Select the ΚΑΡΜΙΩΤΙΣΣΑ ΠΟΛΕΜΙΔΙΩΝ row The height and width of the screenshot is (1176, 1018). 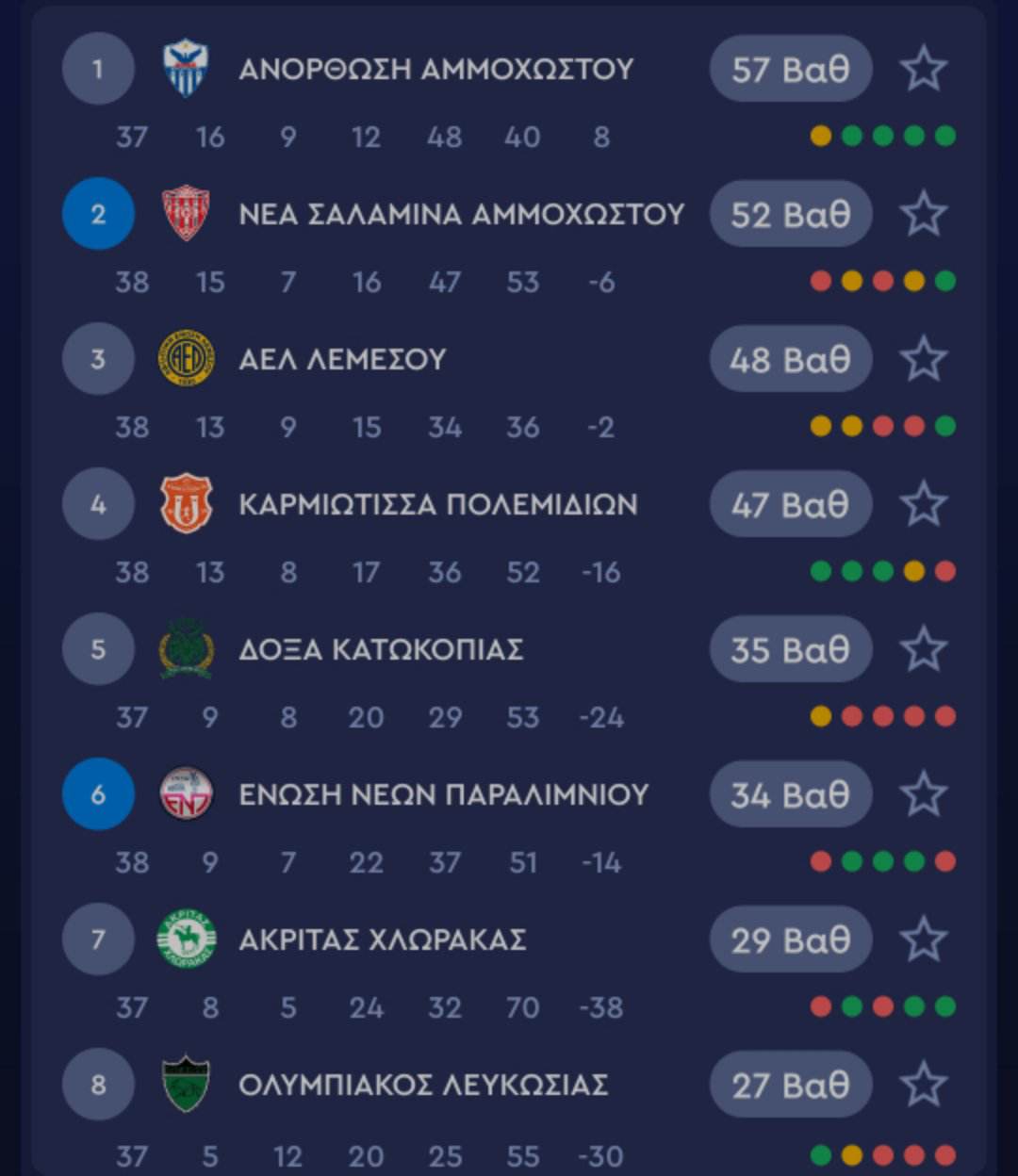click(x=438, y=504)
